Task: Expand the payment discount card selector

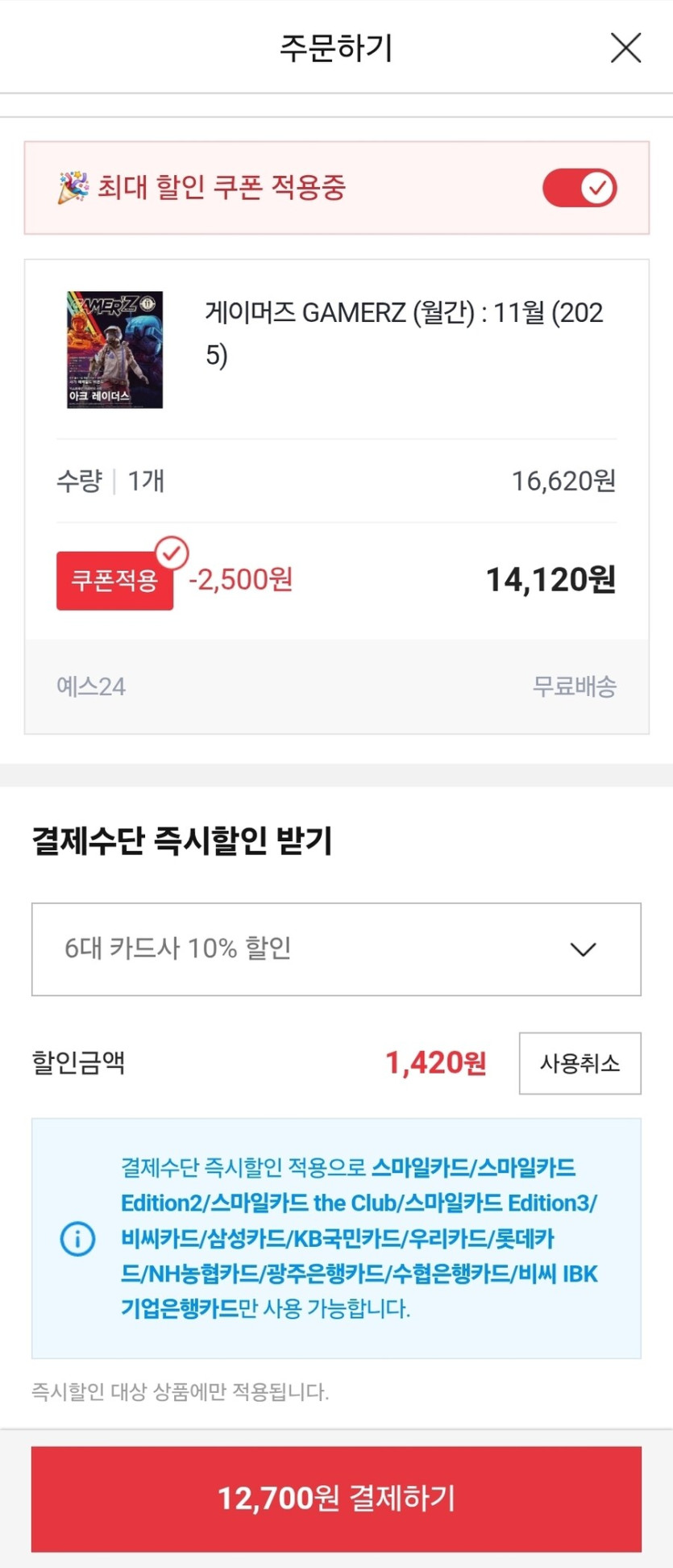Action: 336,949
